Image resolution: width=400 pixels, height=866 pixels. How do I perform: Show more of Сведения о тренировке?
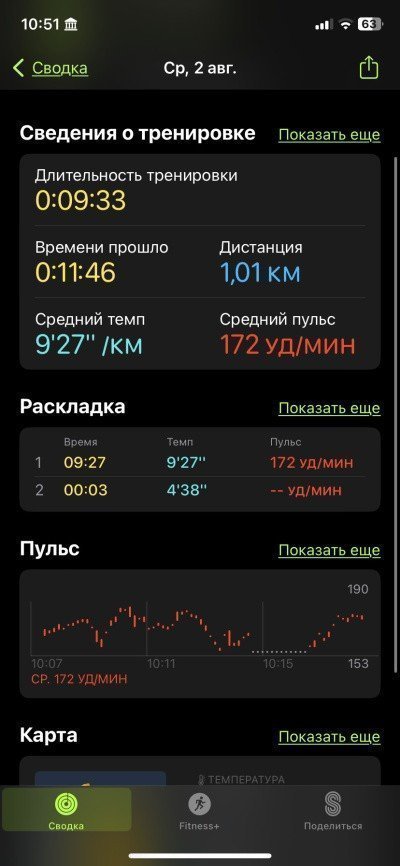click(x=329, y=135)
